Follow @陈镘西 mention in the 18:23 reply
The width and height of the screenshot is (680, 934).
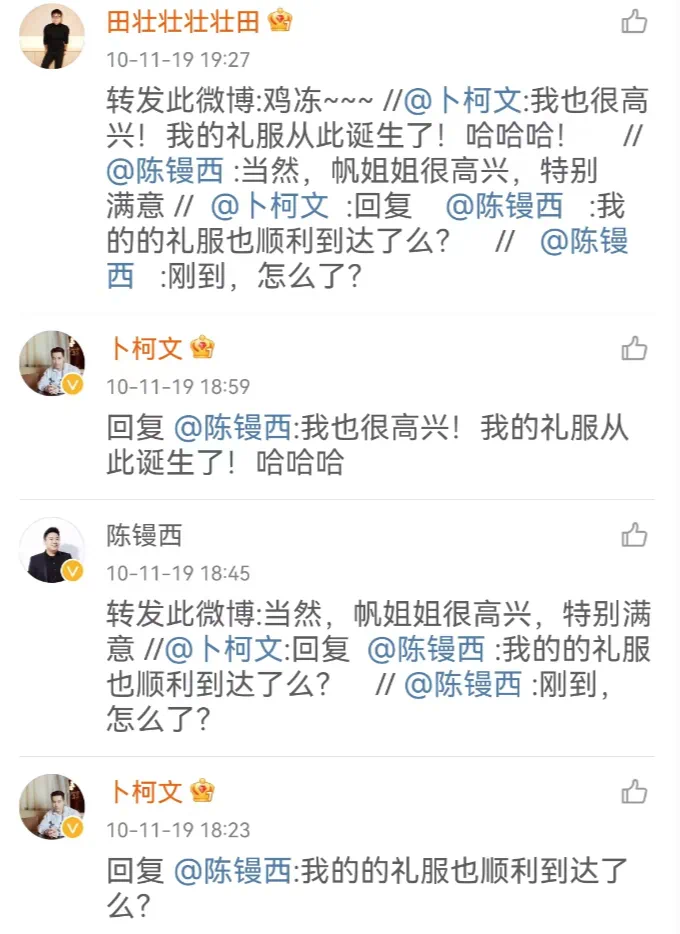233,871
